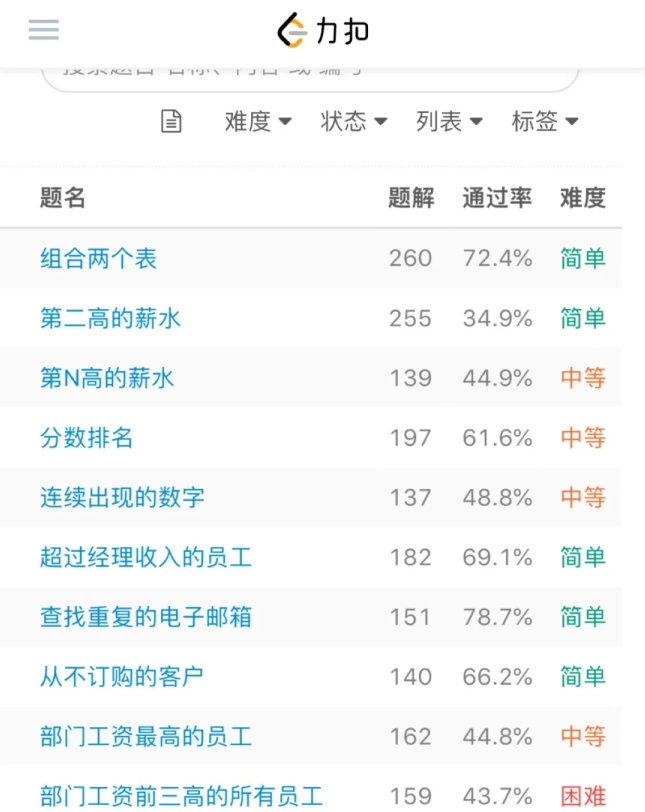Open the problem 部门工资前三高的所有员工
This screenshot has width=645, height=812.
[181, 796]
